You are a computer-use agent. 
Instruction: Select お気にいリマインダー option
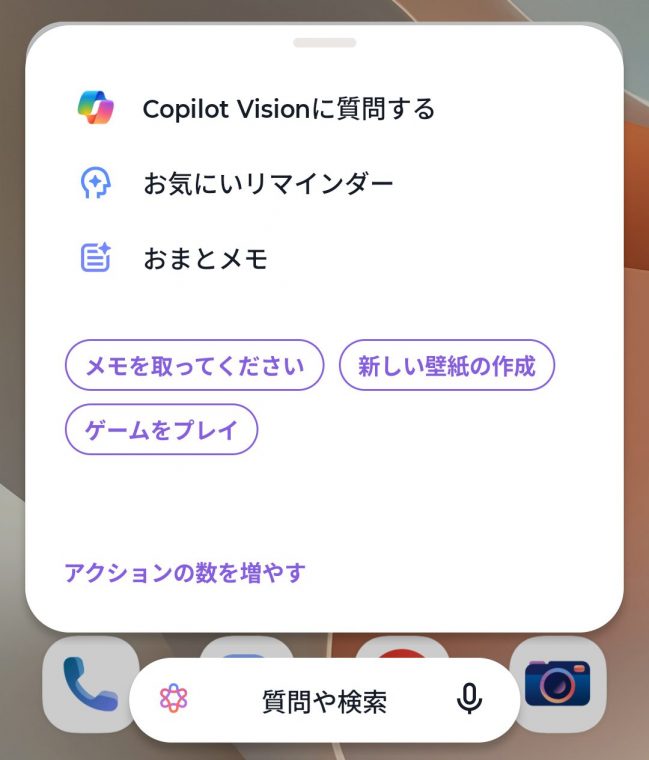[267, 183]
